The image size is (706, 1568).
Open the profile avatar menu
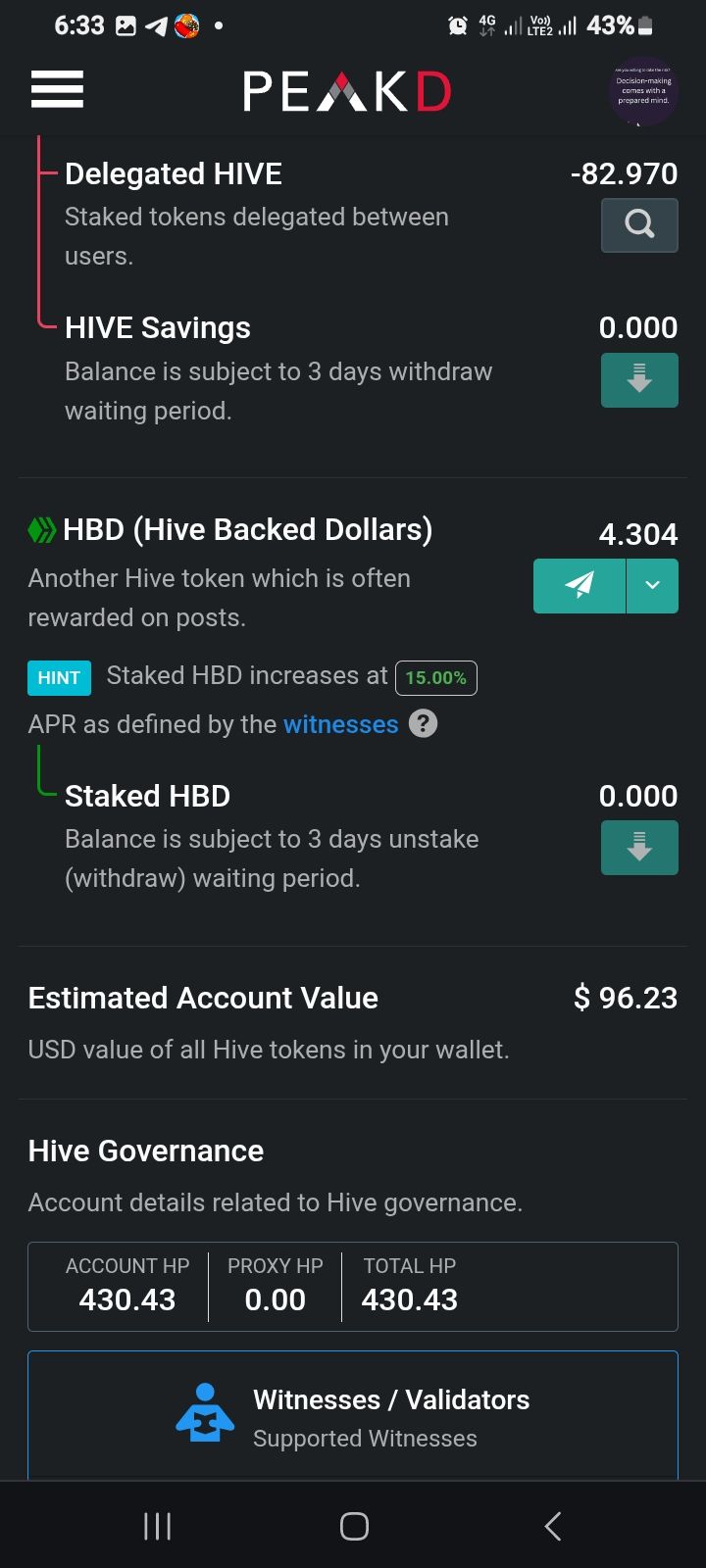coord(643,91)
